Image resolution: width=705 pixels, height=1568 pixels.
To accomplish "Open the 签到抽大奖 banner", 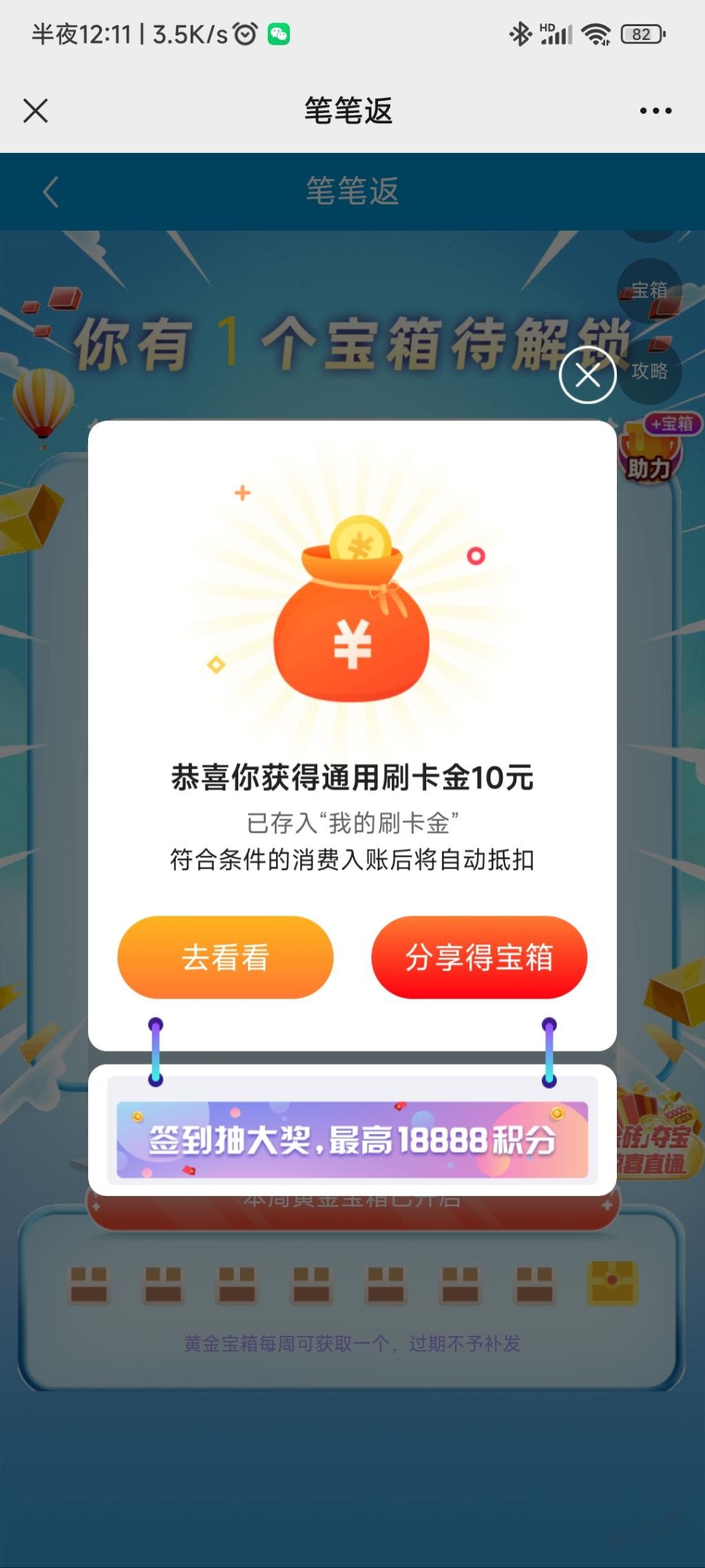I will (x=352, y=1139).
